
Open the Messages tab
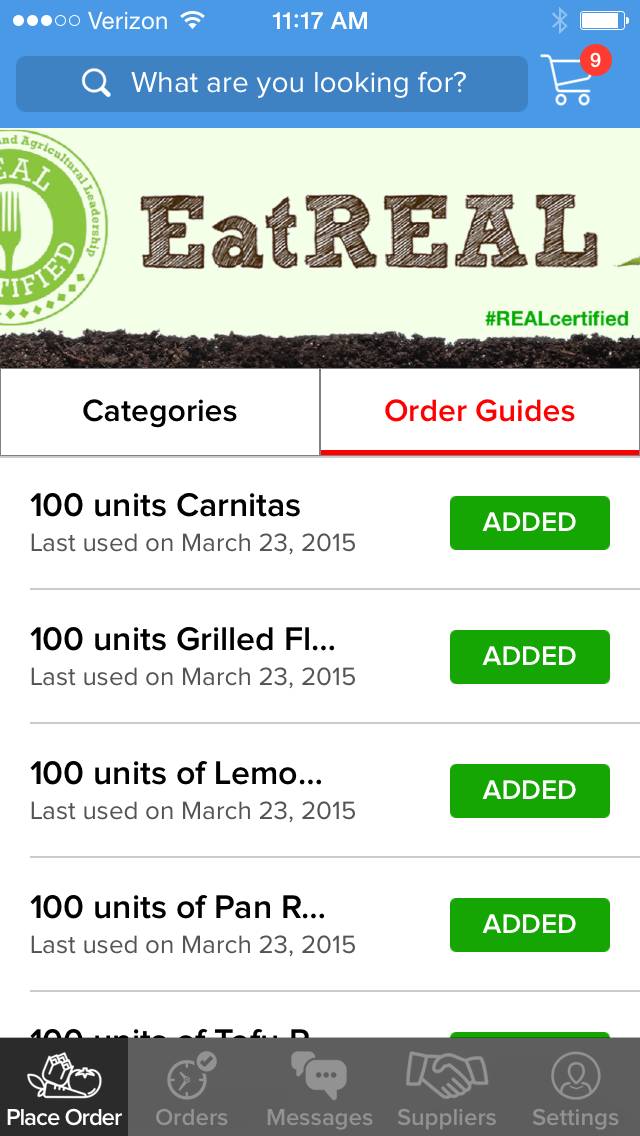(x=320, y=1087)
